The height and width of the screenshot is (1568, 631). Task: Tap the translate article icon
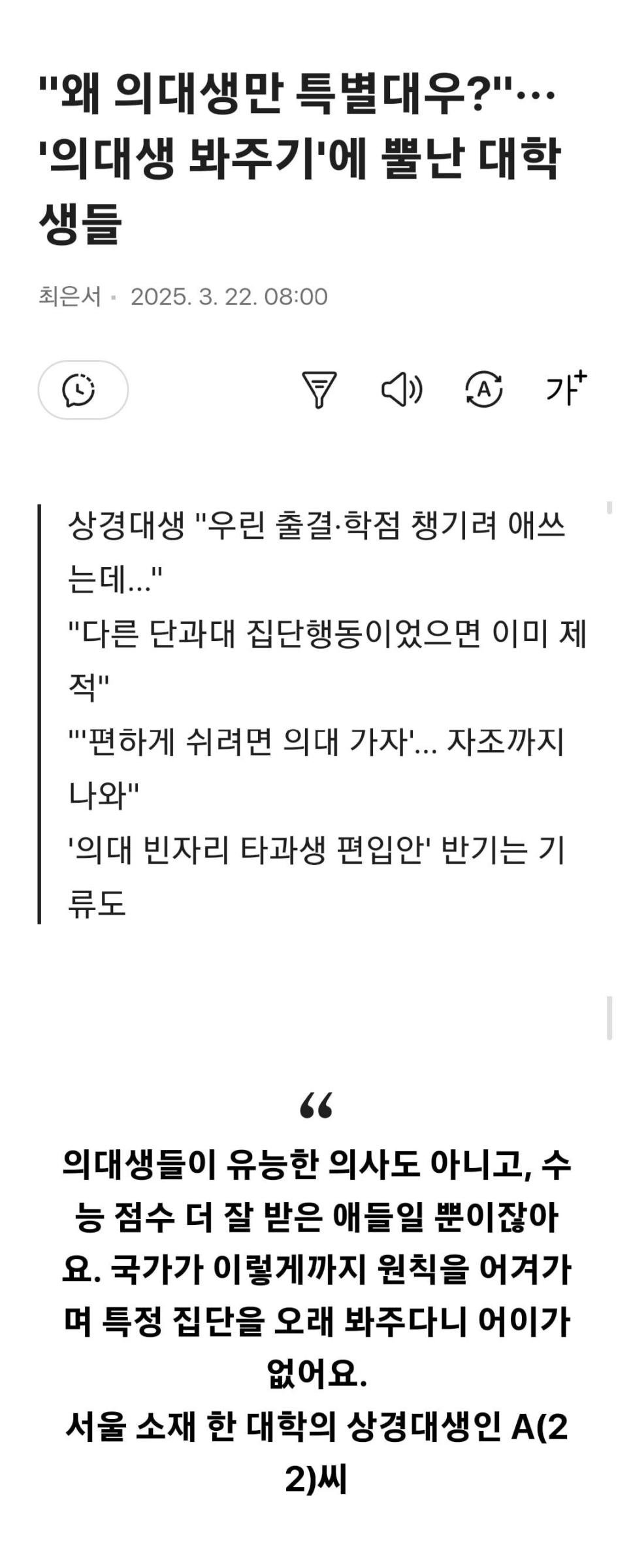483,389
